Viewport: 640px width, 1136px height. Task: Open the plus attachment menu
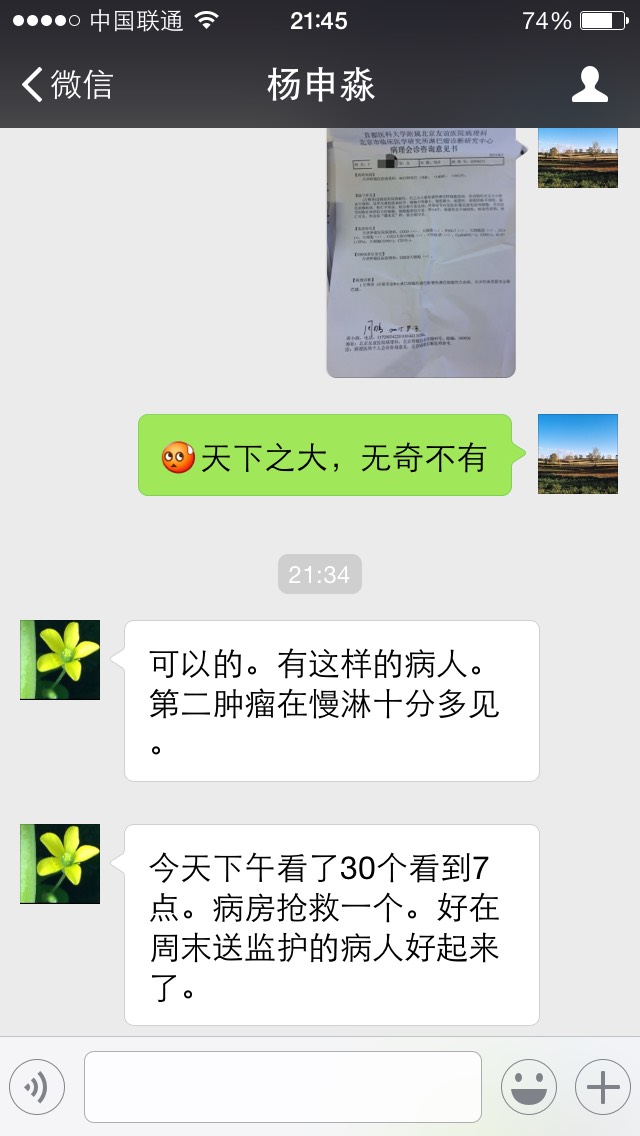pyautogui.click(x=602, y=1086)
